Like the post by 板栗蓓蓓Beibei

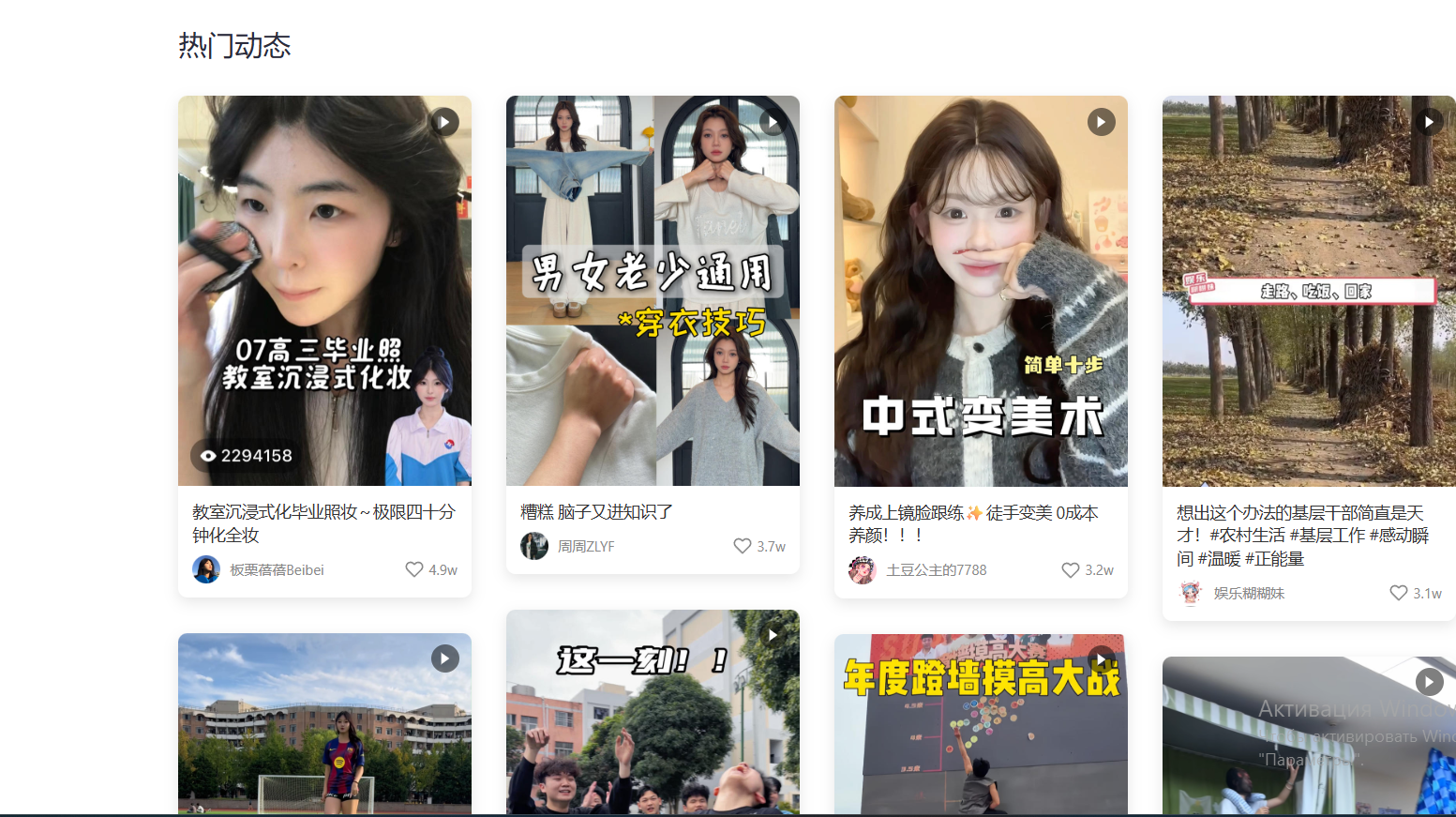click(414, 569)
